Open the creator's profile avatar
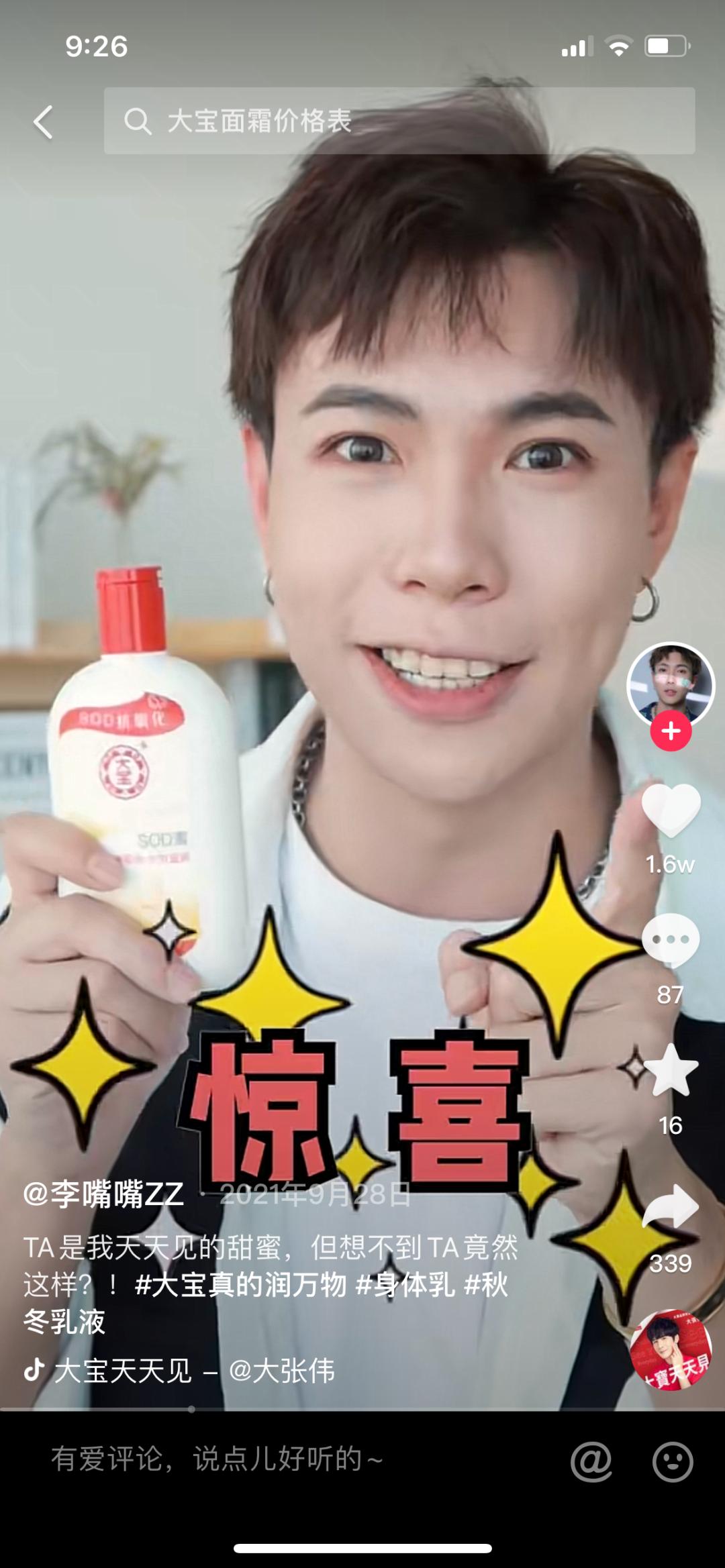 point(670,685)
